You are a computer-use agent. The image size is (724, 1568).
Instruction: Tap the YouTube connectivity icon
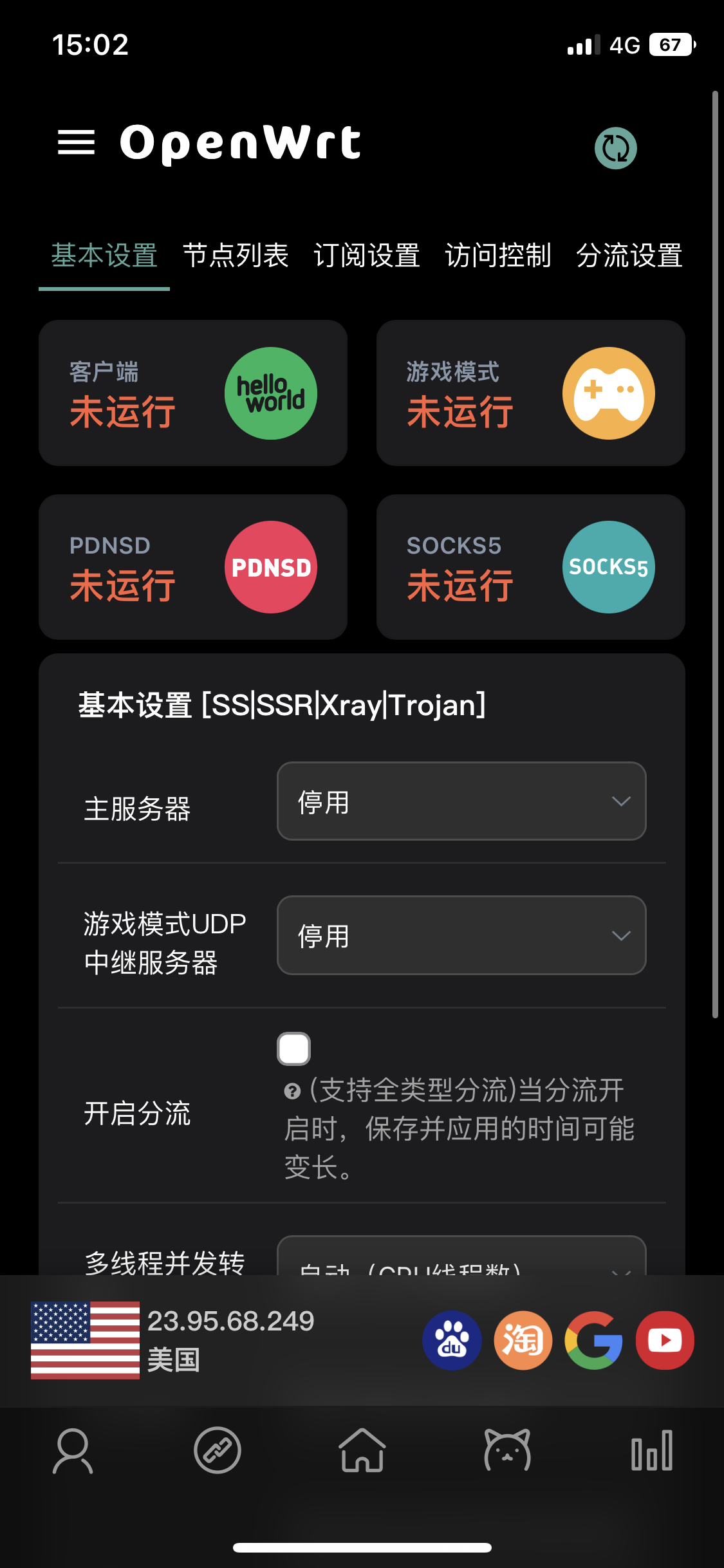coord(665,1340)
